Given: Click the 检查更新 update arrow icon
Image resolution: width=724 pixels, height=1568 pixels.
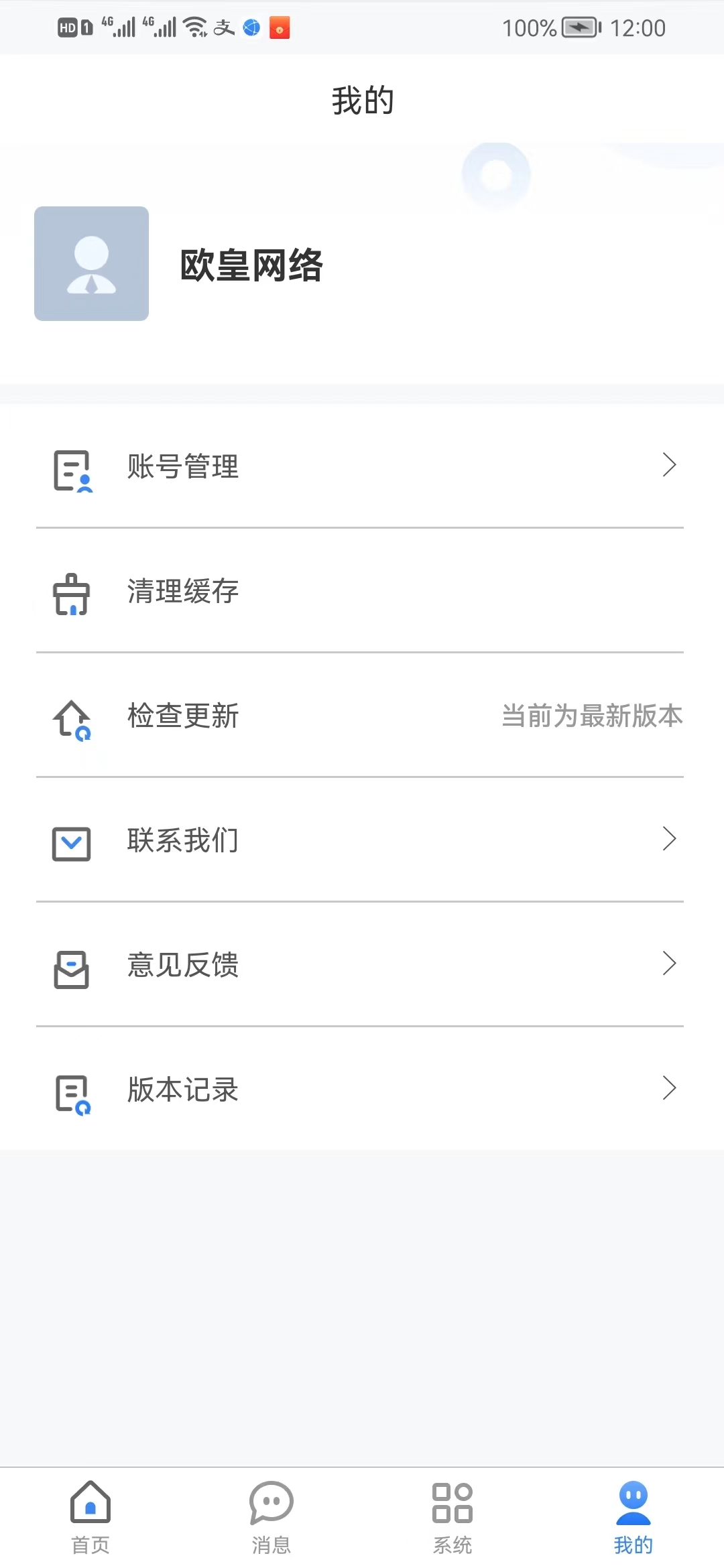Looking at the screenshot, I should 70,718.
